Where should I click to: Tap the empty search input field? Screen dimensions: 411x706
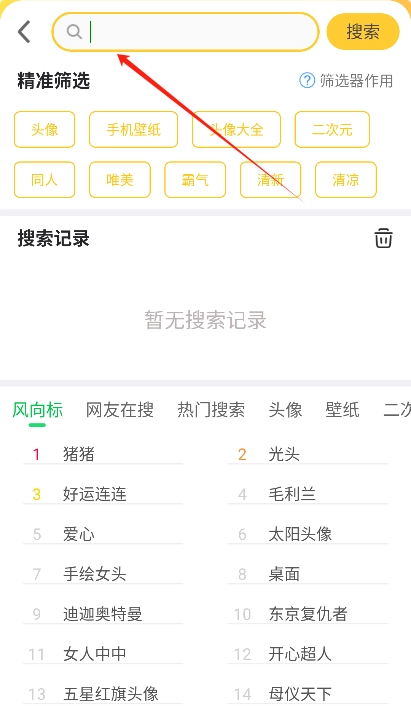[x=185, y=32]
